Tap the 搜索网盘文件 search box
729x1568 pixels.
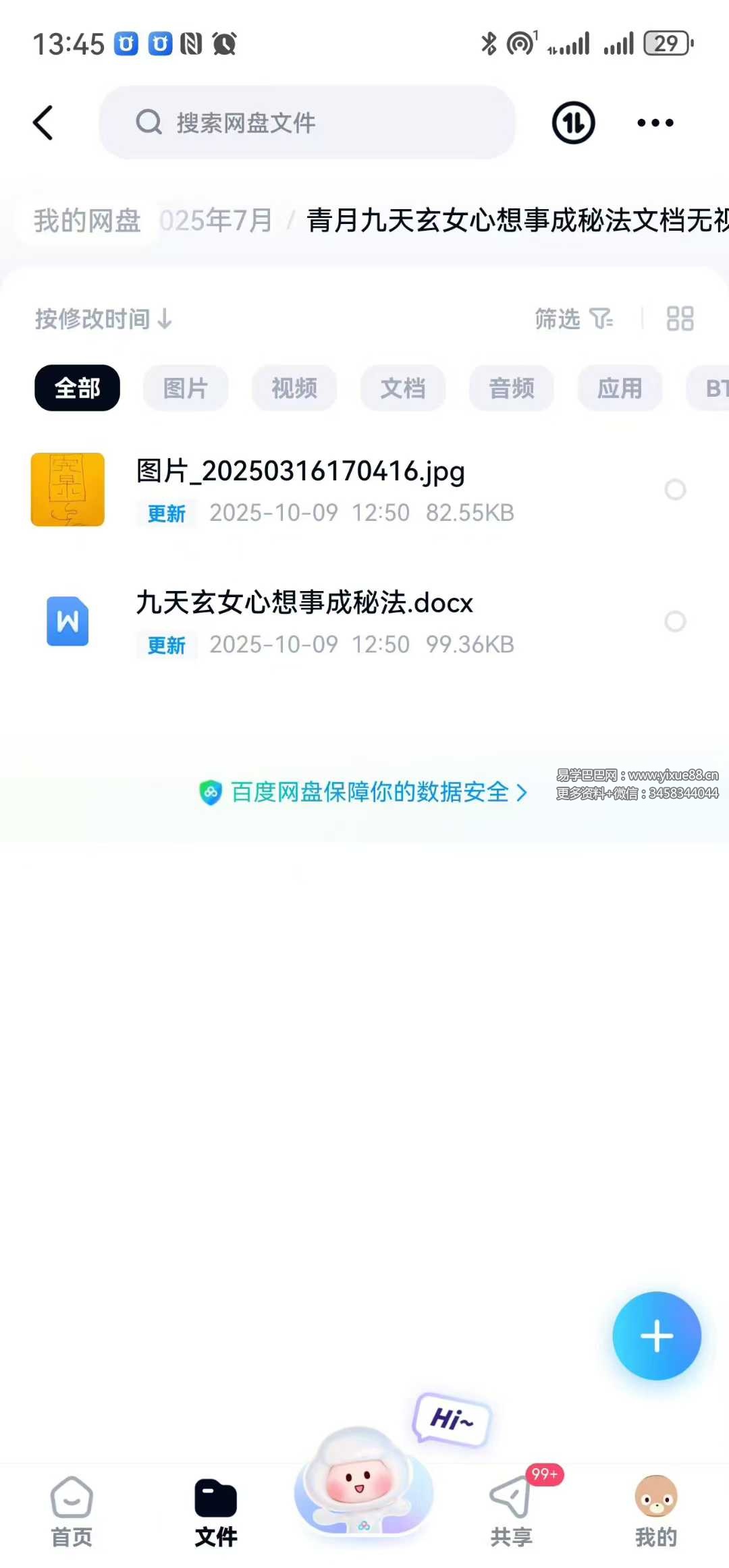[307, 123]
